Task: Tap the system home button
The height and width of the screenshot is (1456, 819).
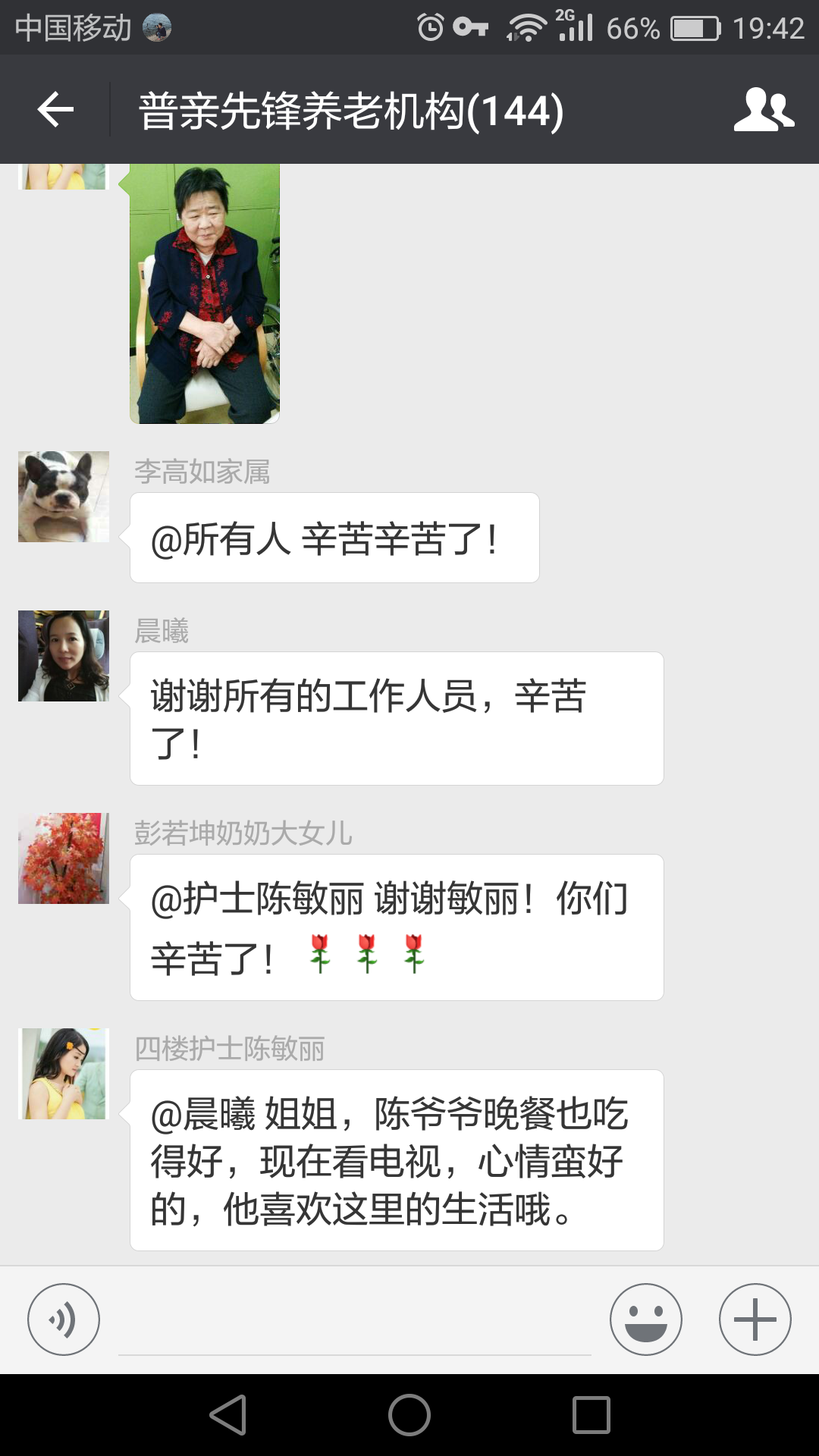Action: click(x=409, y=1415)
